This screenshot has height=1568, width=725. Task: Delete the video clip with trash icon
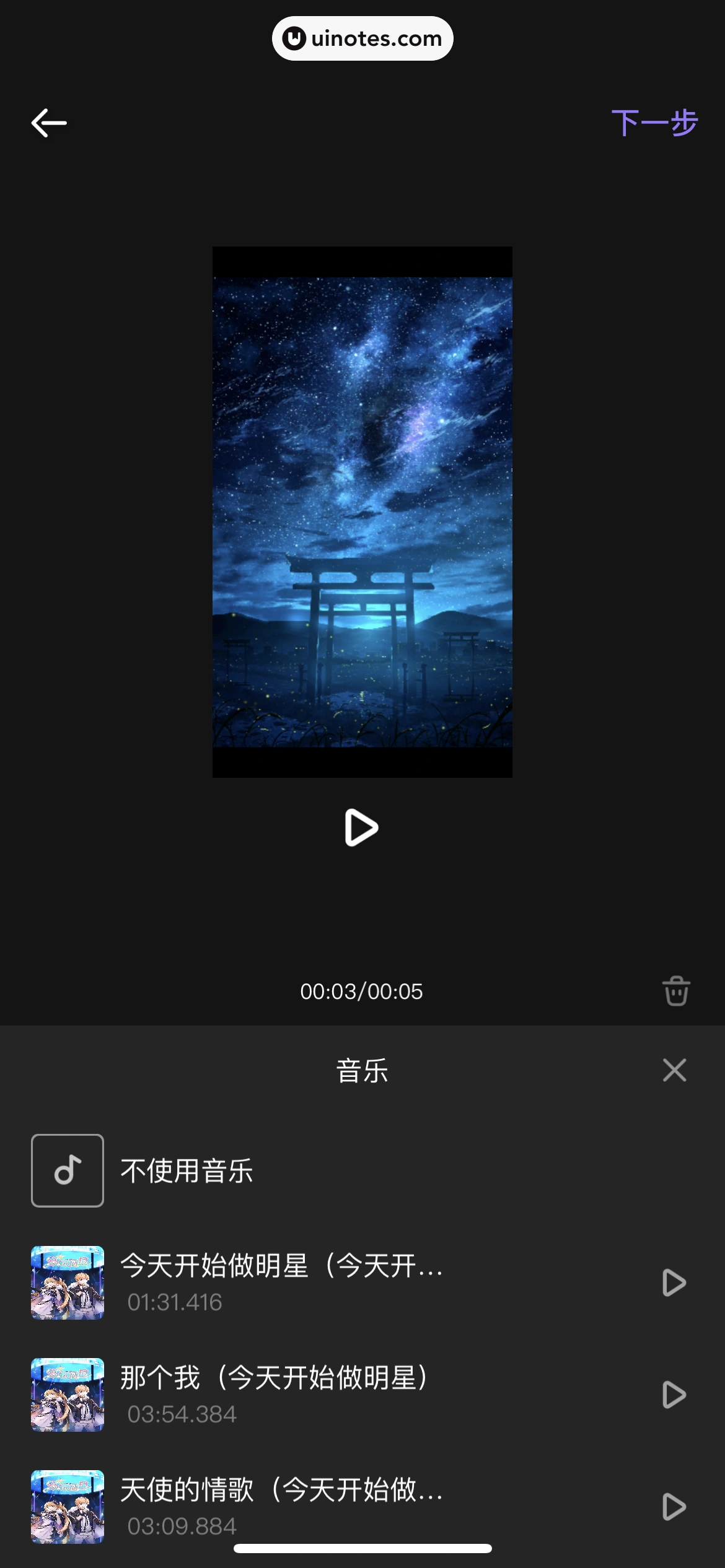click(x=675, y=991)
